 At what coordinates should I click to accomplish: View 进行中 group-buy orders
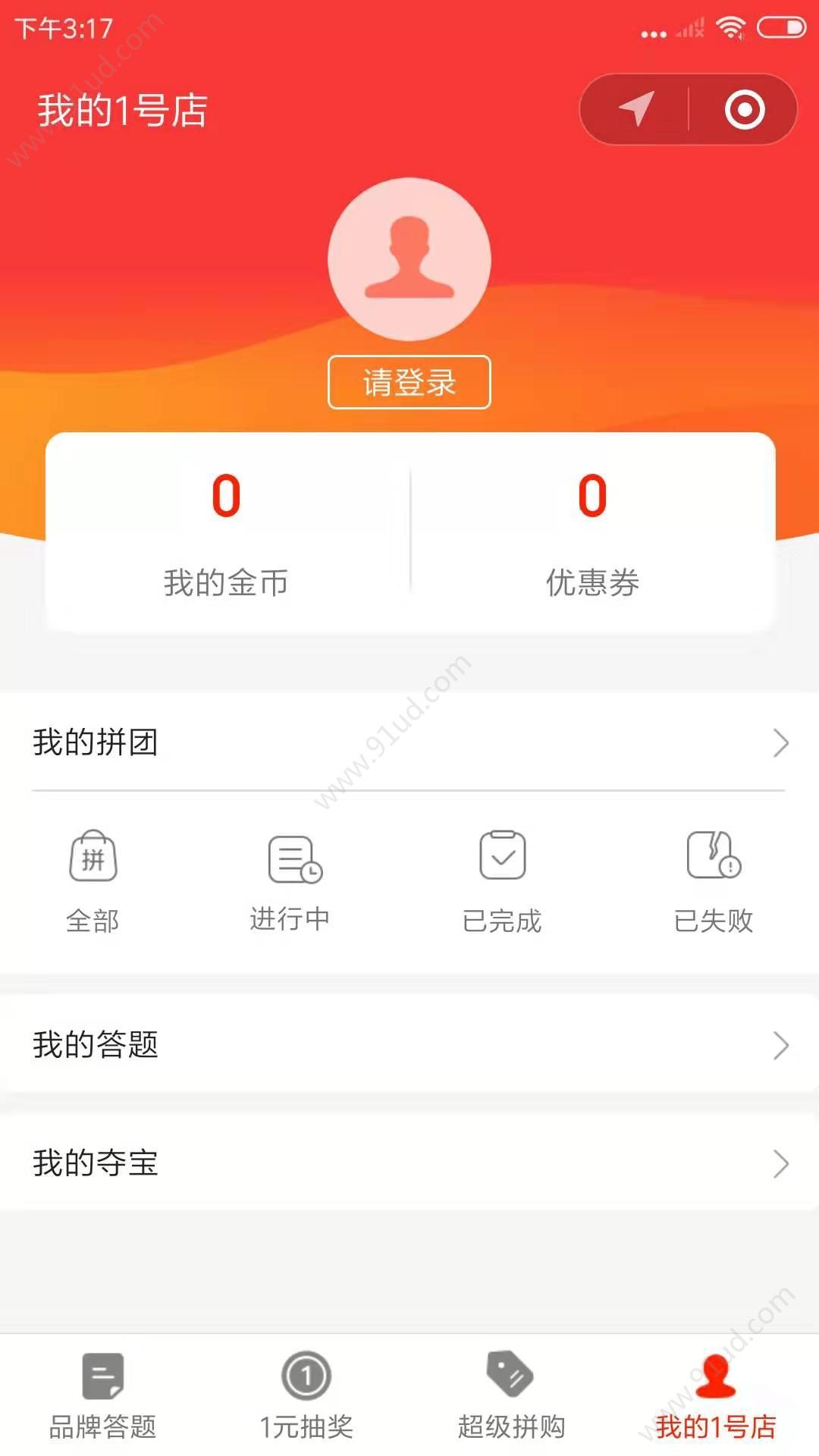click(x=292, y=881)
